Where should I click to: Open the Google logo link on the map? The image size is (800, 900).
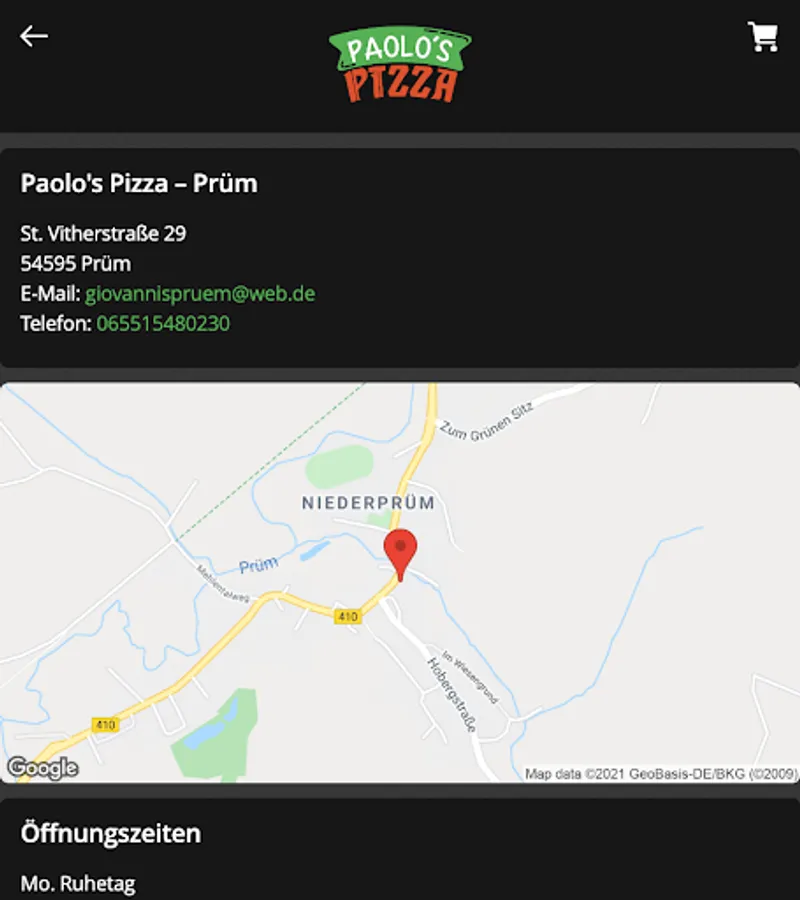coord(42,768)
